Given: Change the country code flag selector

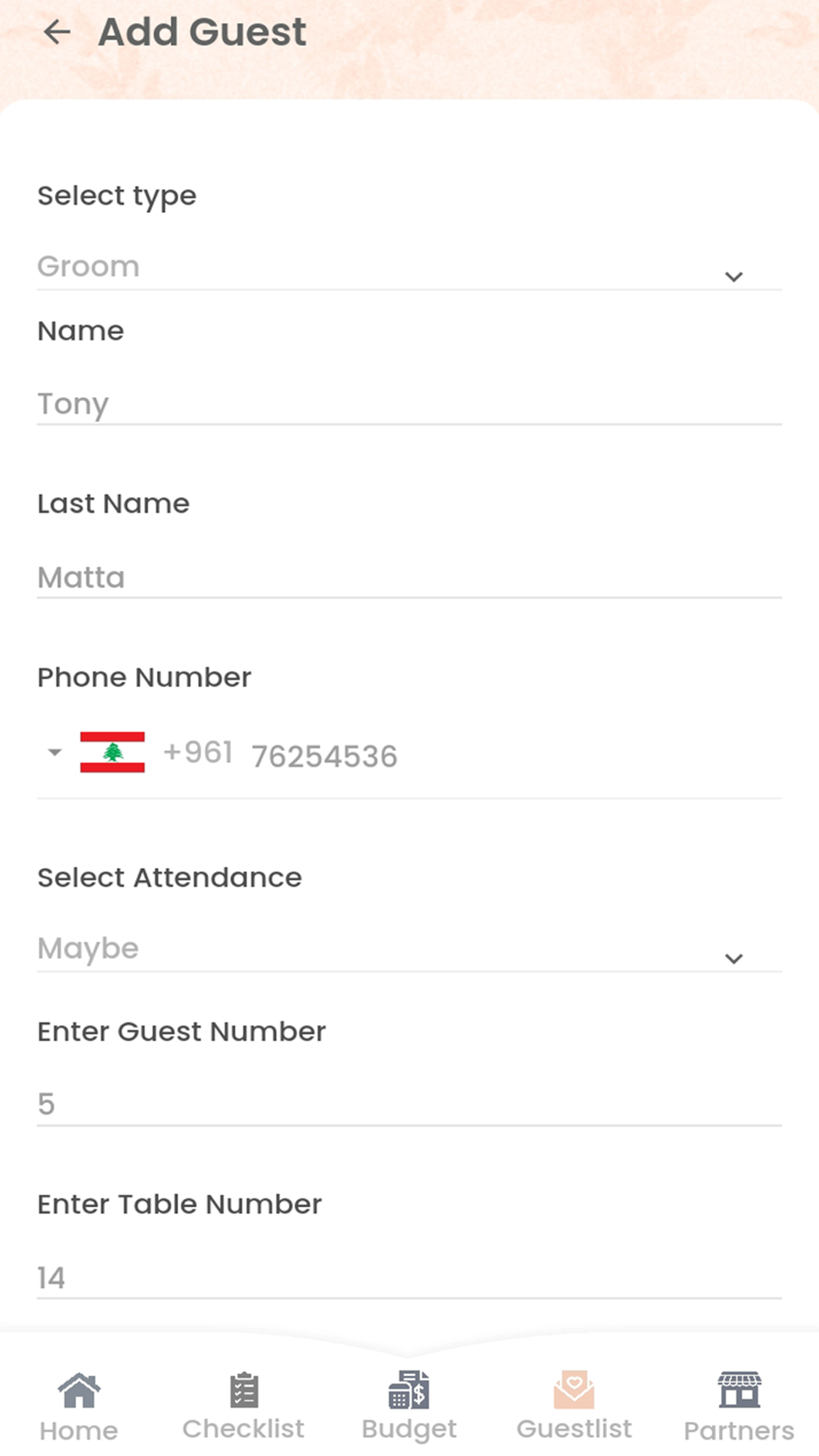Looking at the screenshot, I should 97,753.
